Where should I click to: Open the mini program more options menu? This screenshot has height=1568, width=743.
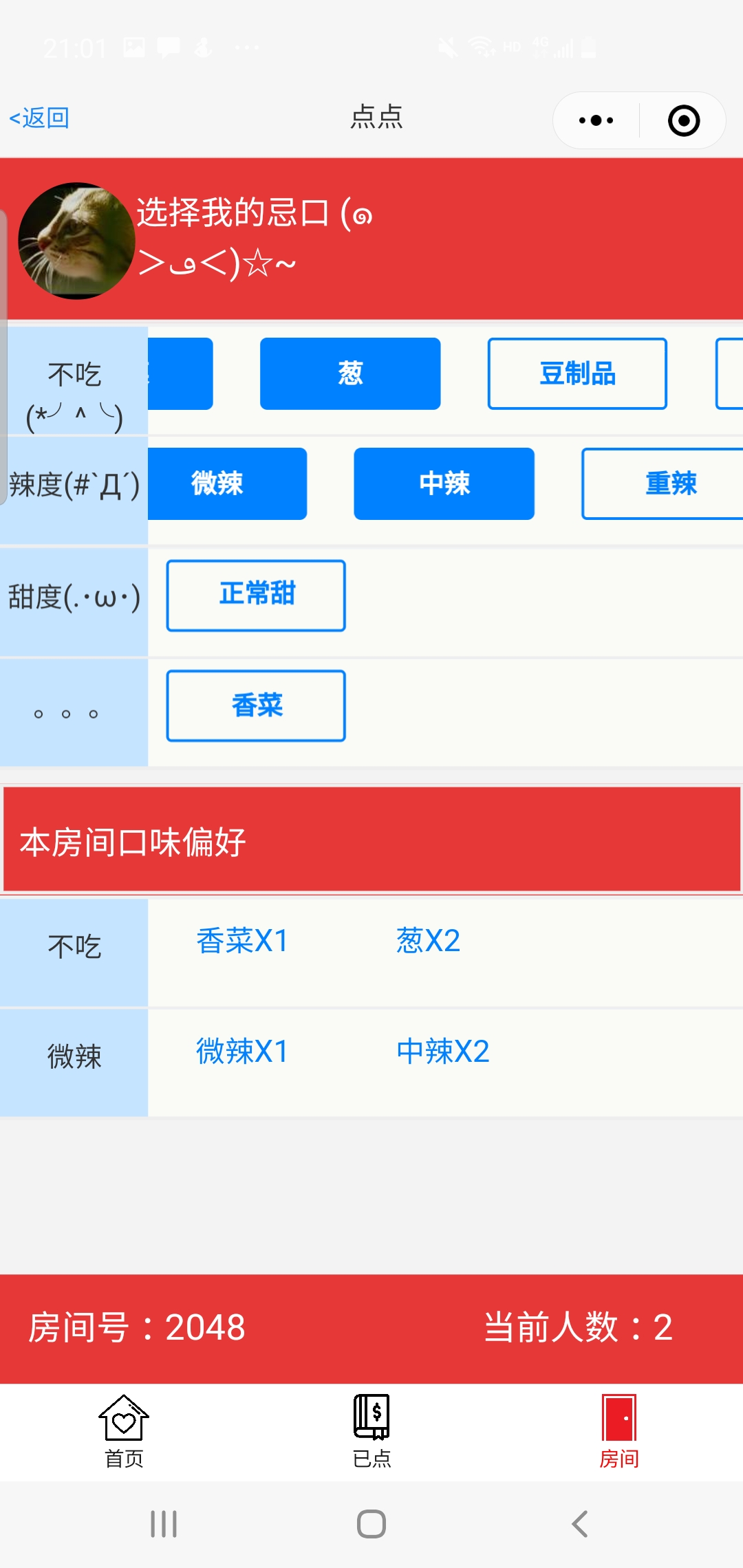point(596,120)
